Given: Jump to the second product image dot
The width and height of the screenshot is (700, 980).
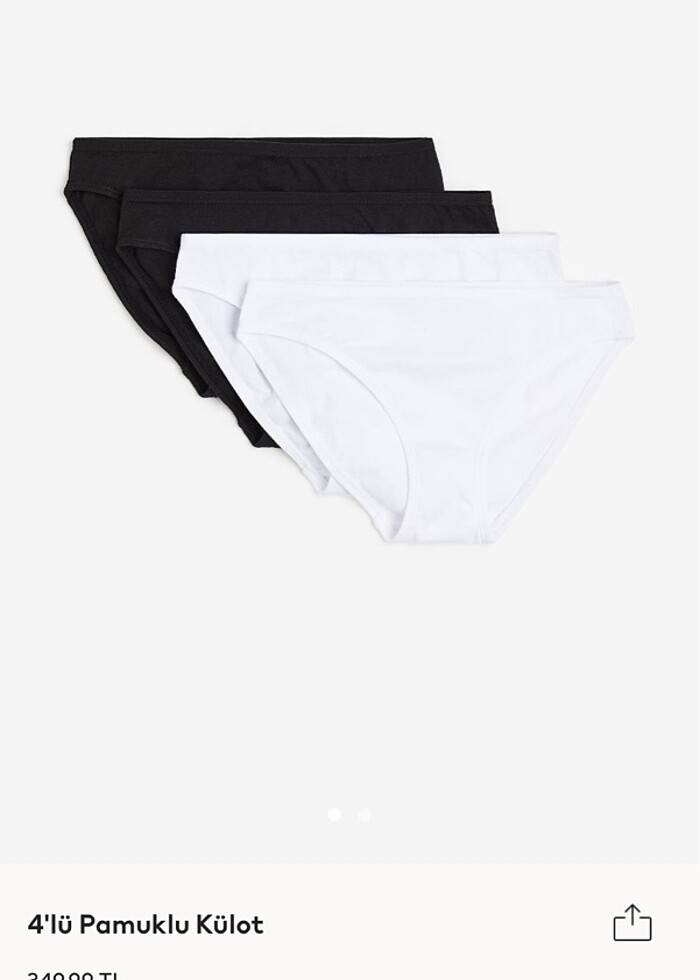Looking at the screenshot, I should tap(364, 815).
